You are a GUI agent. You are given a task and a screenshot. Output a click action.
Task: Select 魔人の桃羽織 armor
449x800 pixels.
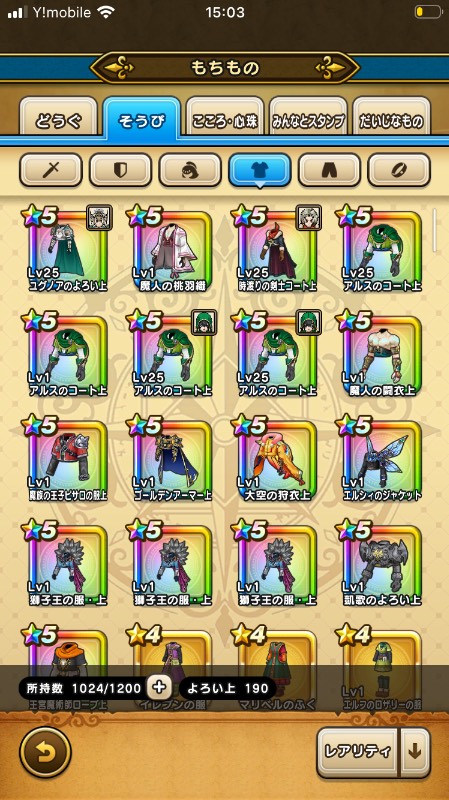coord(171,249)
